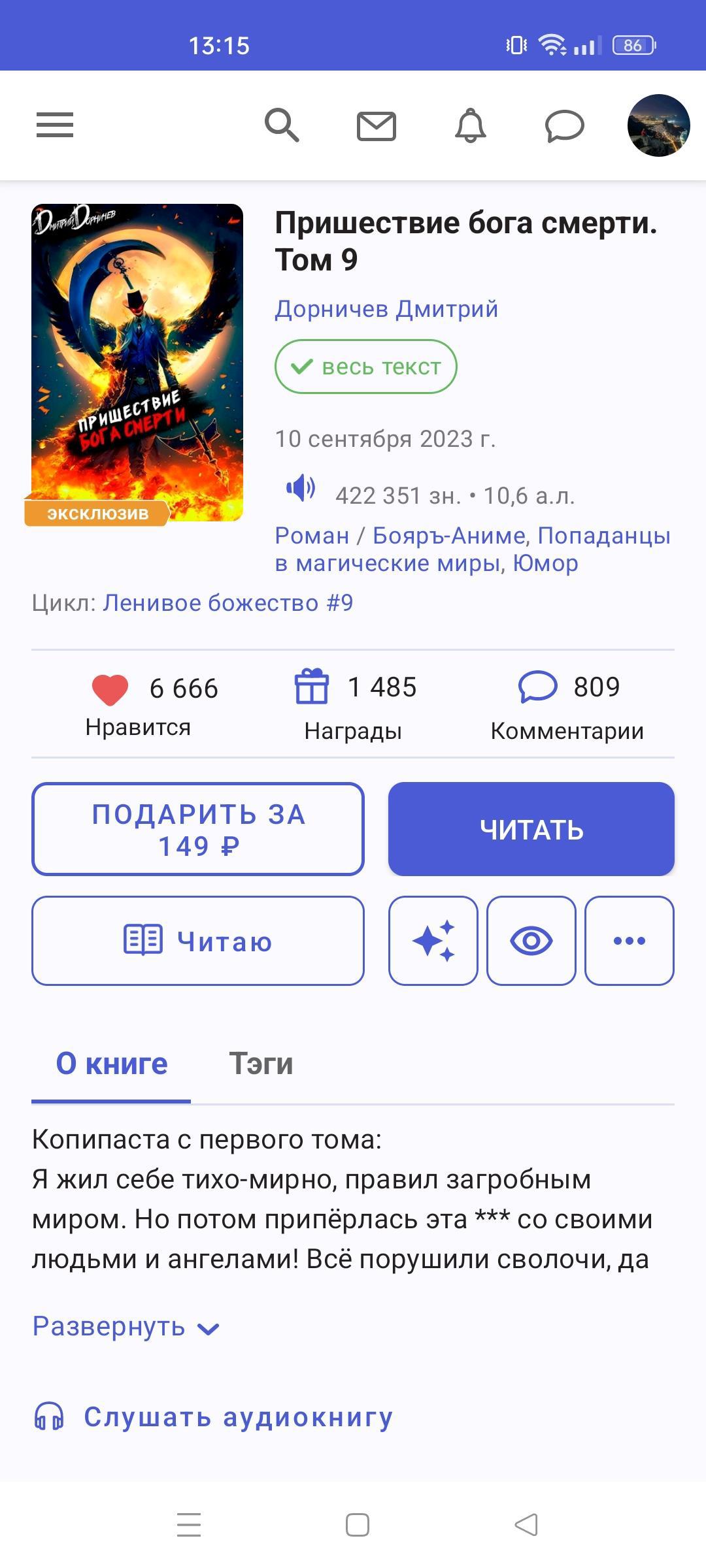Screen dimensions: 706x1568
Task: Open the search icon
Action: click(282, 125)
